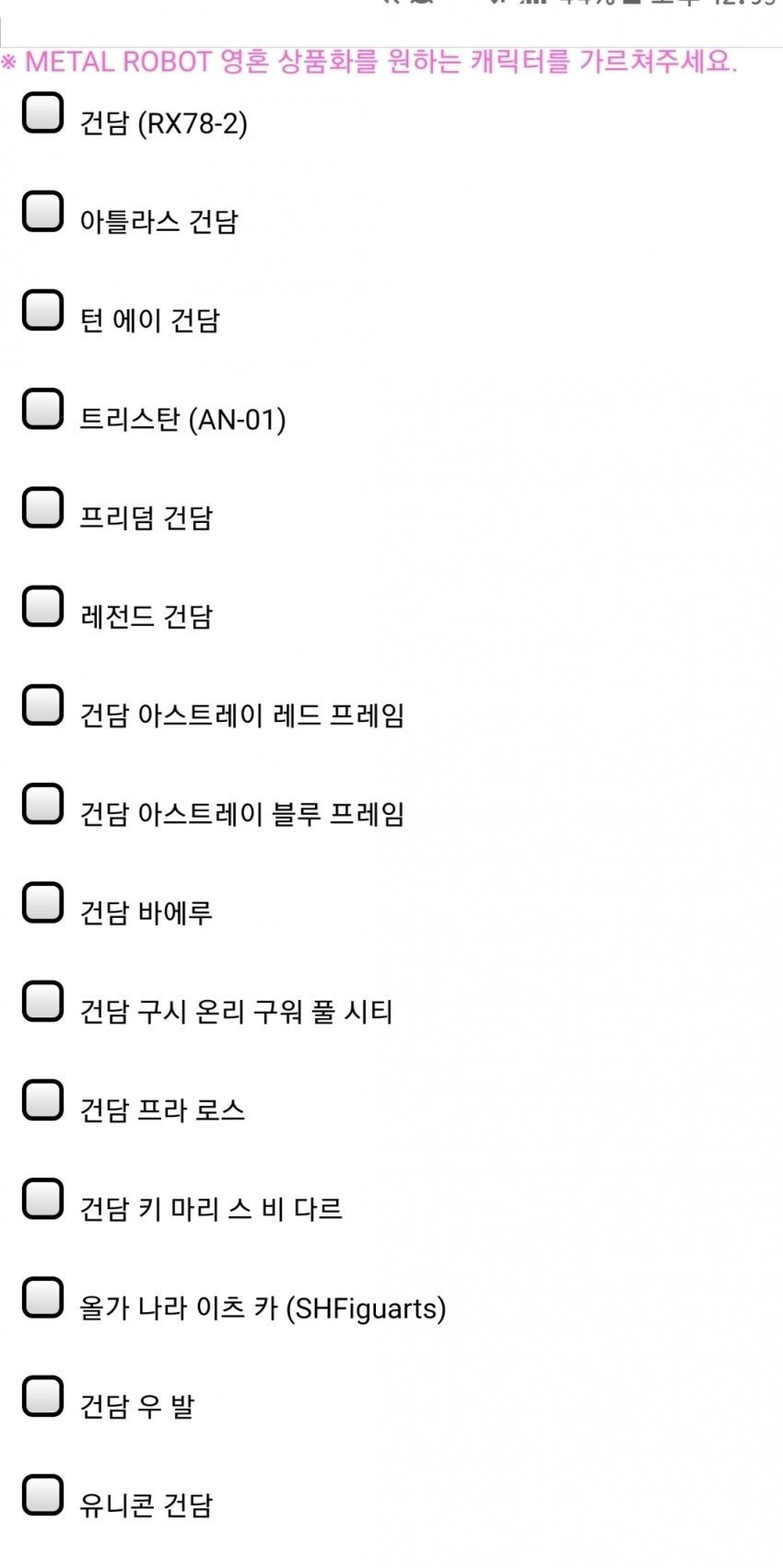Image resolution: width=783 pixels, height=1568 pixels.
Task: Select the 아틀라스 건담 option
Action: [42, 211]
